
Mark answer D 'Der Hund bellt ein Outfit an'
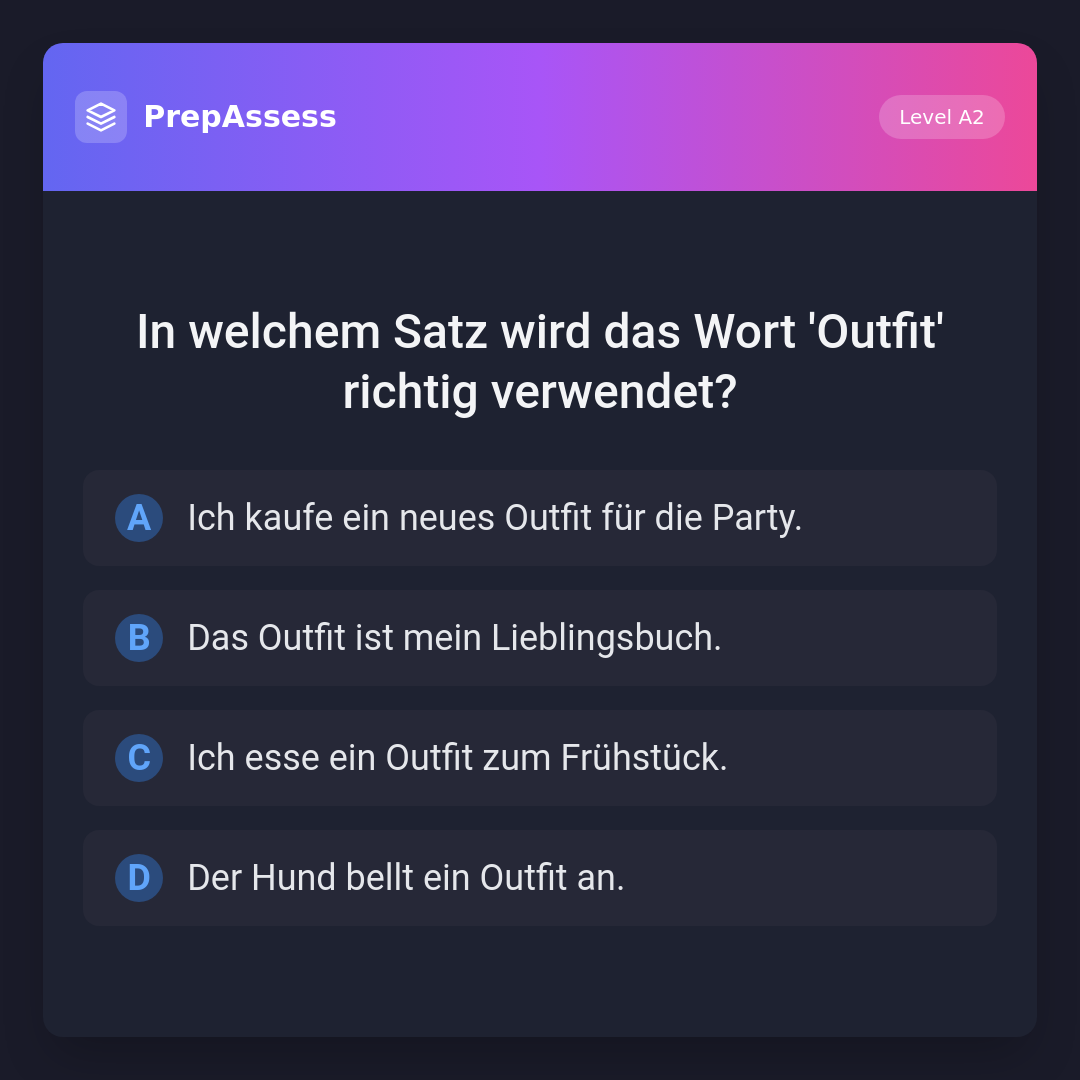tap(540, 878)
